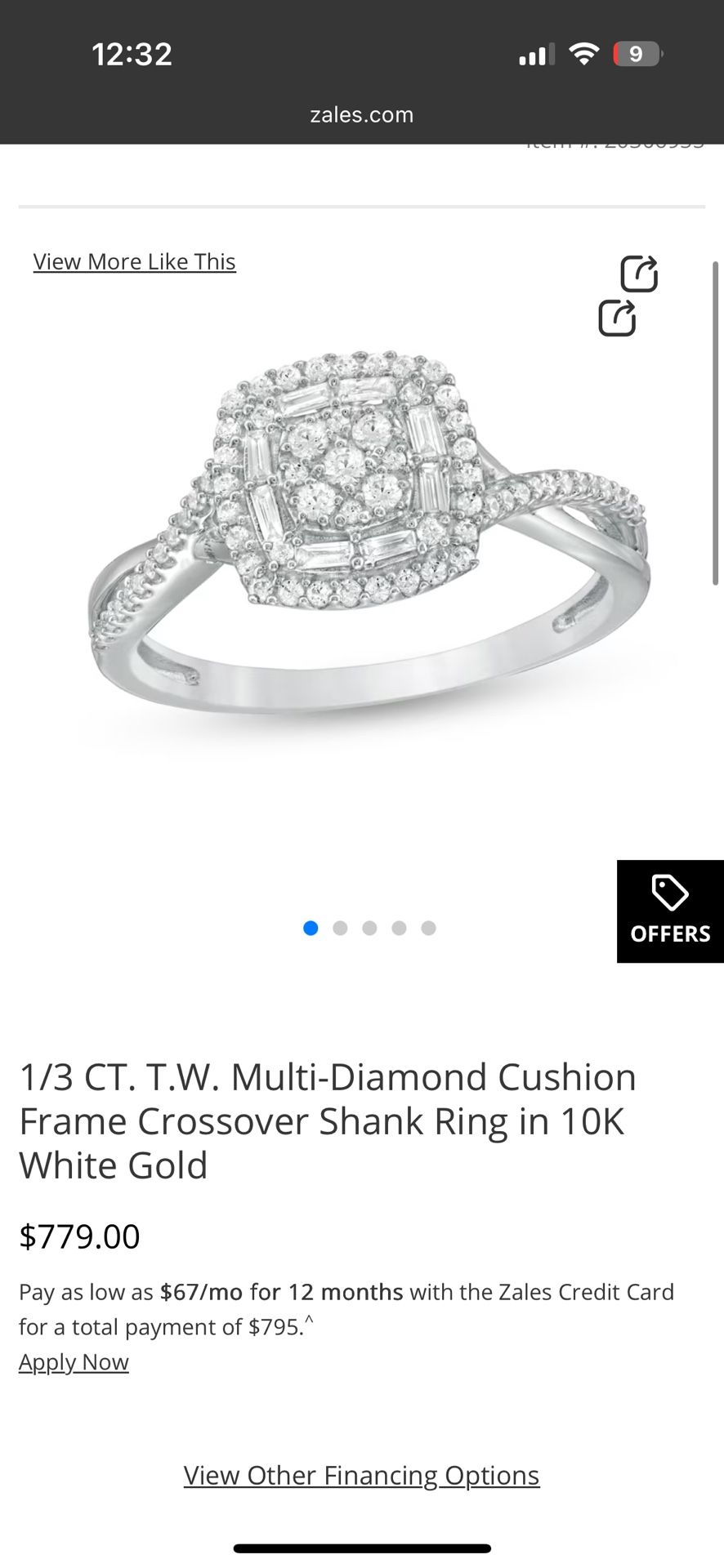
Task: Select the fourth carousel dot
Action: (x=399, y=928)
